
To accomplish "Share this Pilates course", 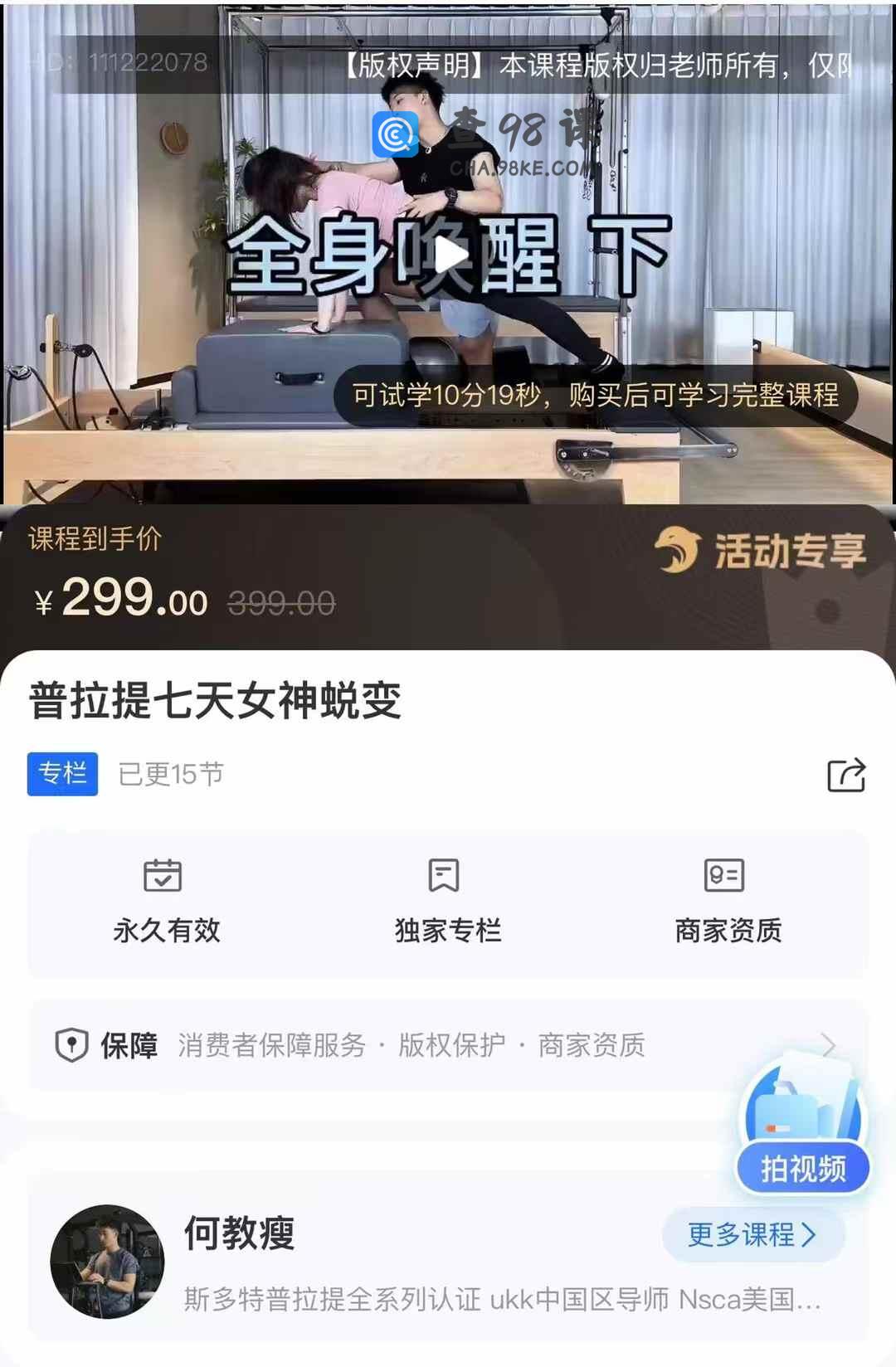I will tap(846, 775).
